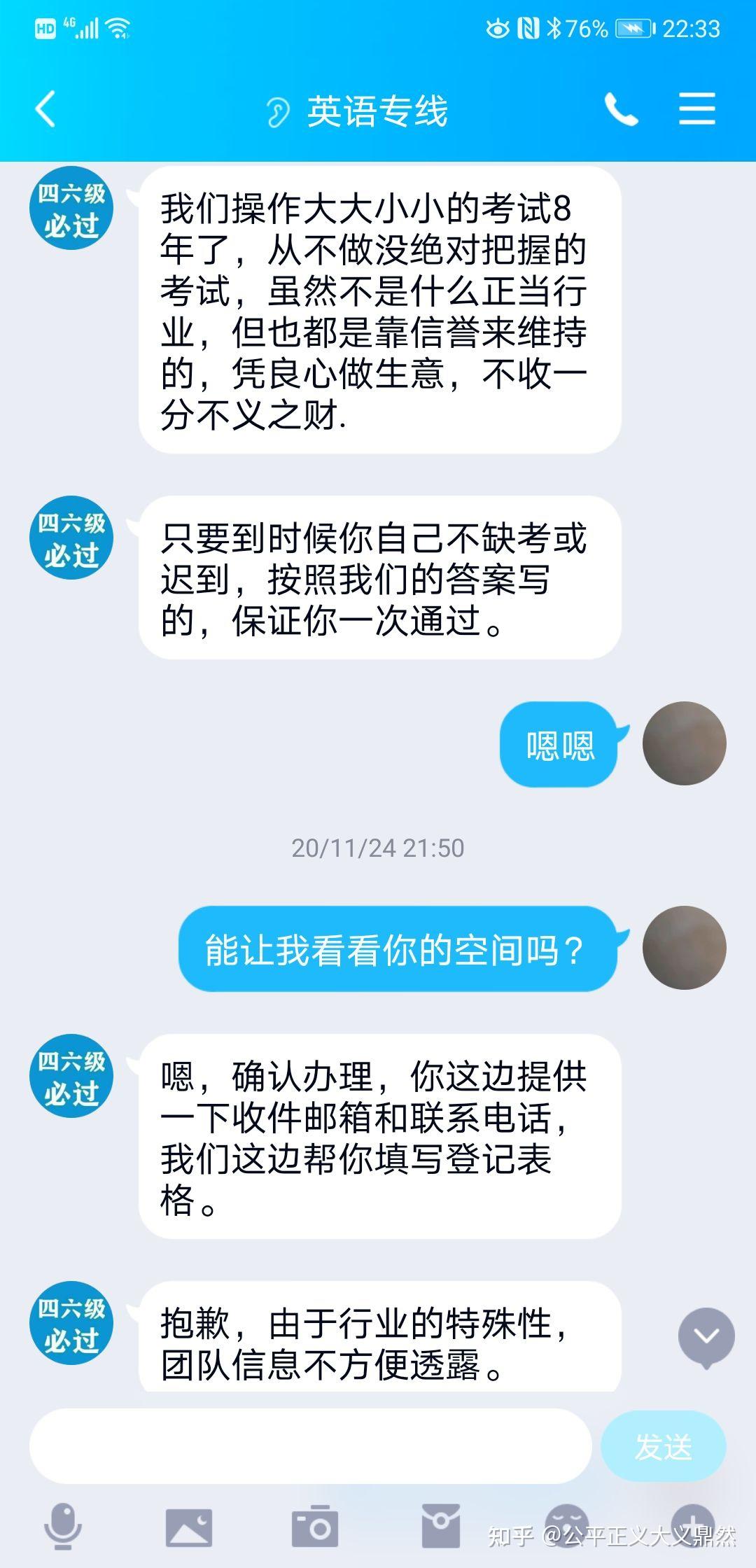Jump to the latest message

click(x=706, y=1337)
